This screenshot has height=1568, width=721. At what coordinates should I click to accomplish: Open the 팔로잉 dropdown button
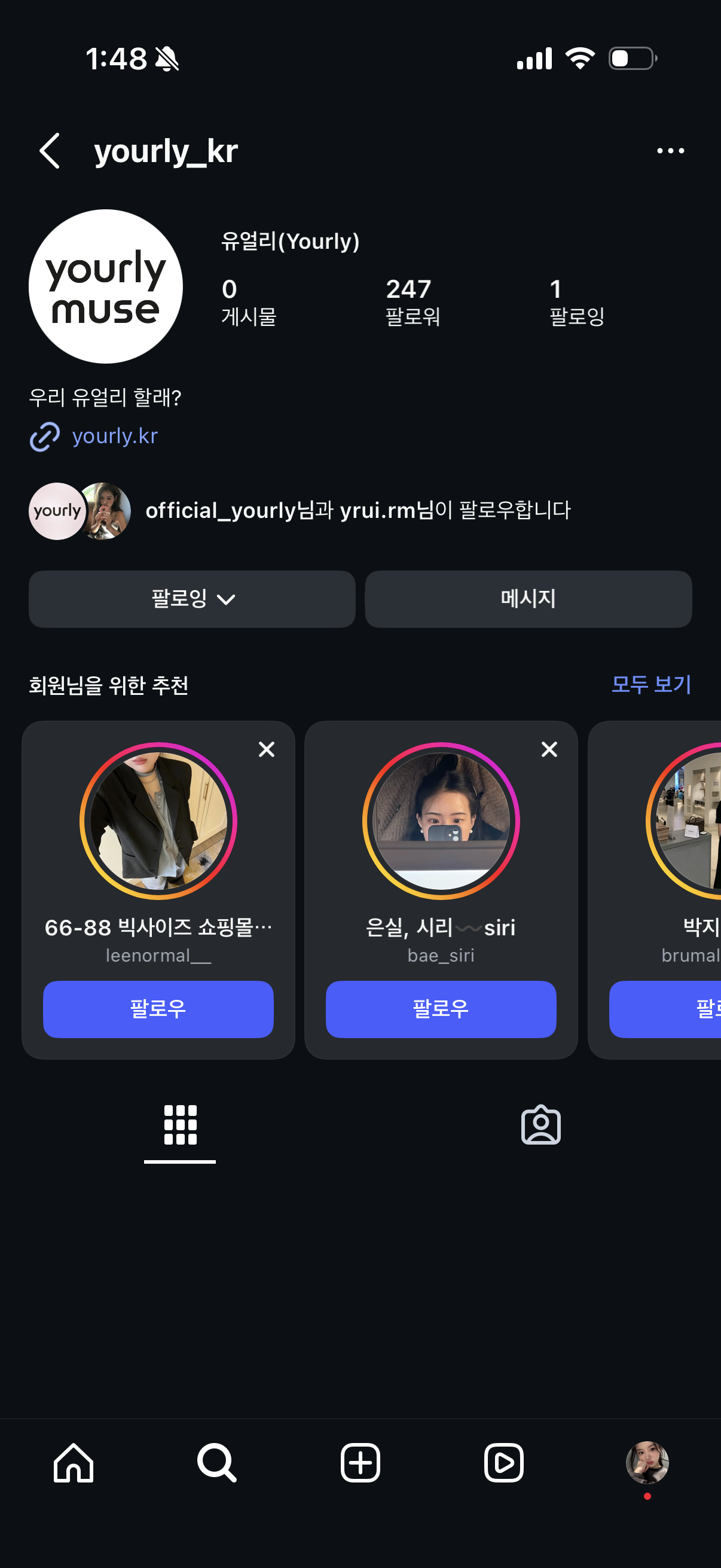coord(192,599)
